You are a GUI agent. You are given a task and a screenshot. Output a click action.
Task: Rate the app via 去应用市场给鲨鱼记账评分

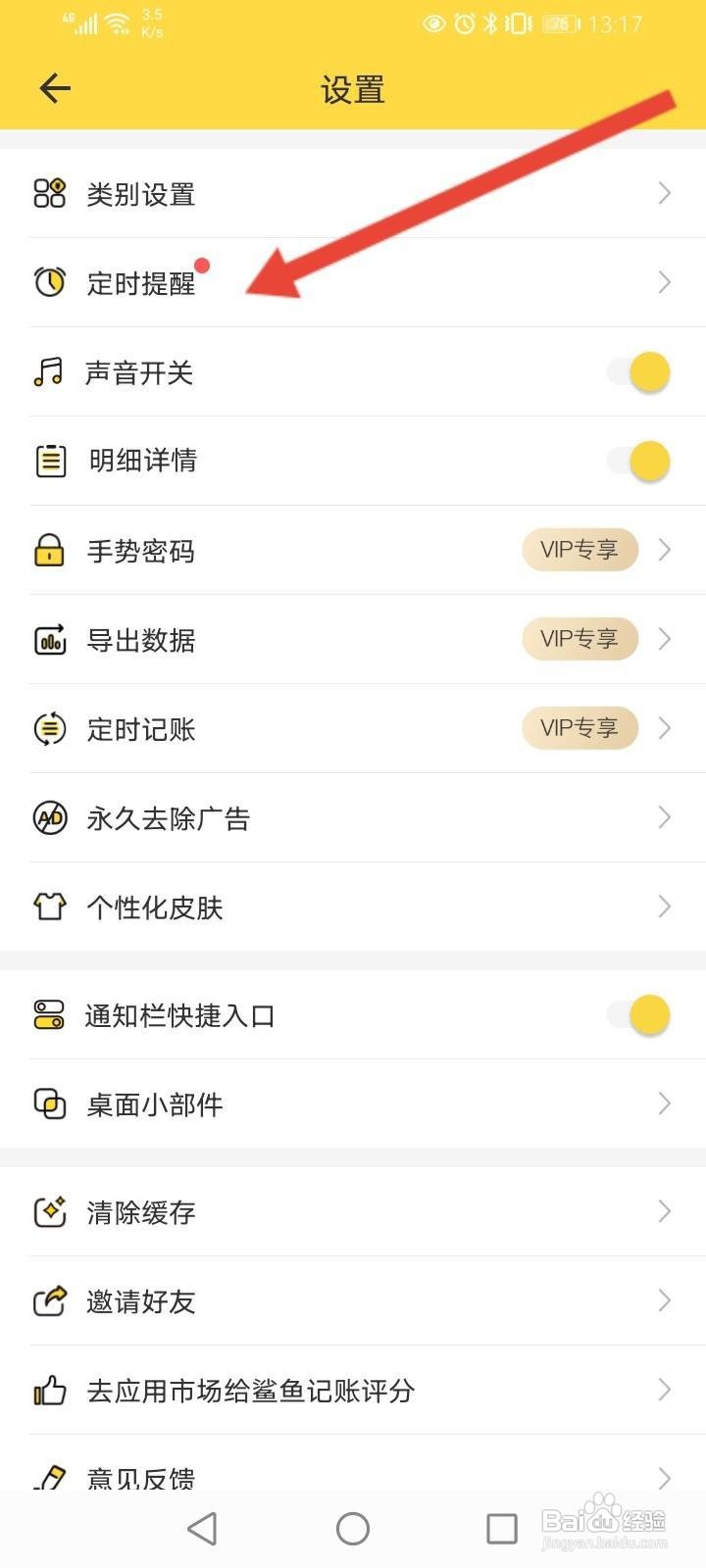(353, 1391)
